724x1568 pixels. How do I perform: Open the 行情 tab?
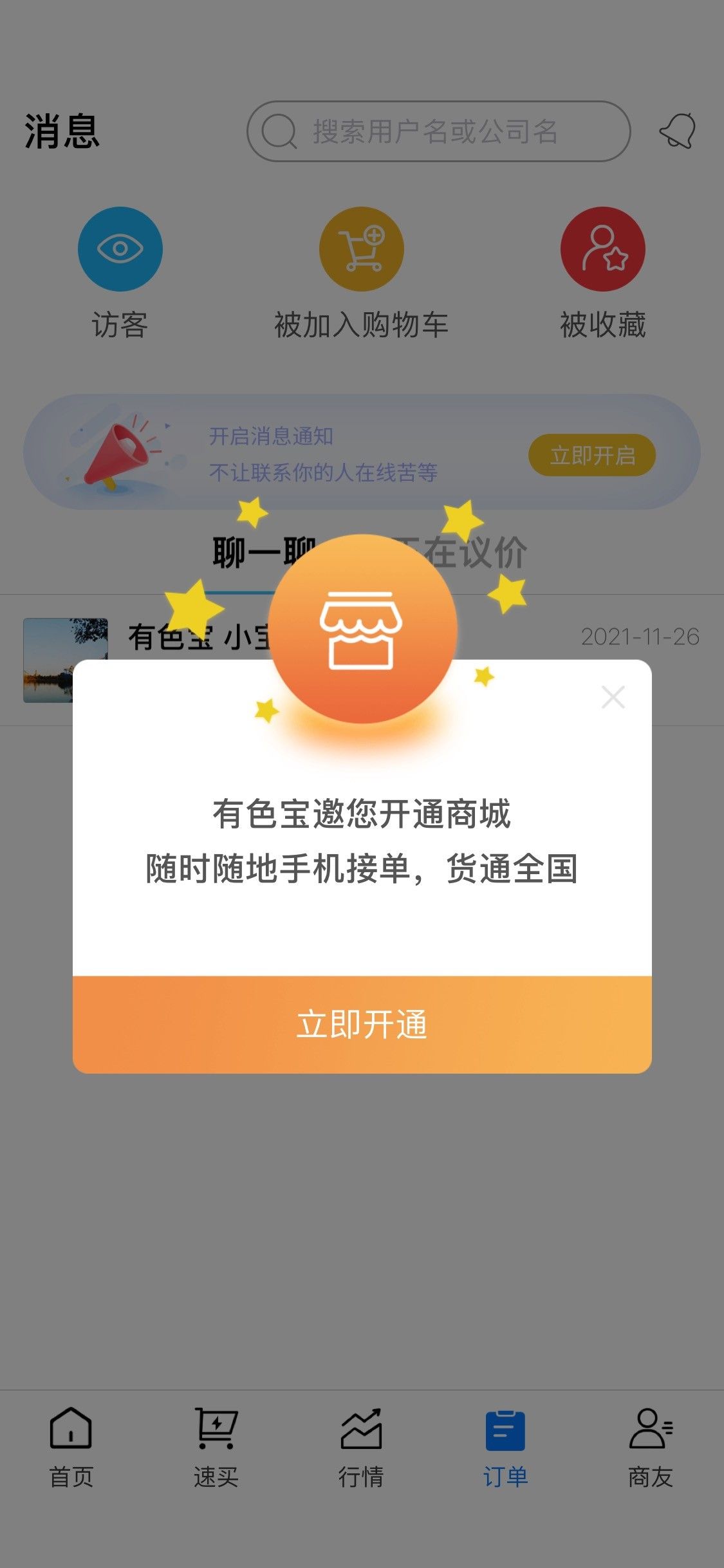click(361, 1448)
